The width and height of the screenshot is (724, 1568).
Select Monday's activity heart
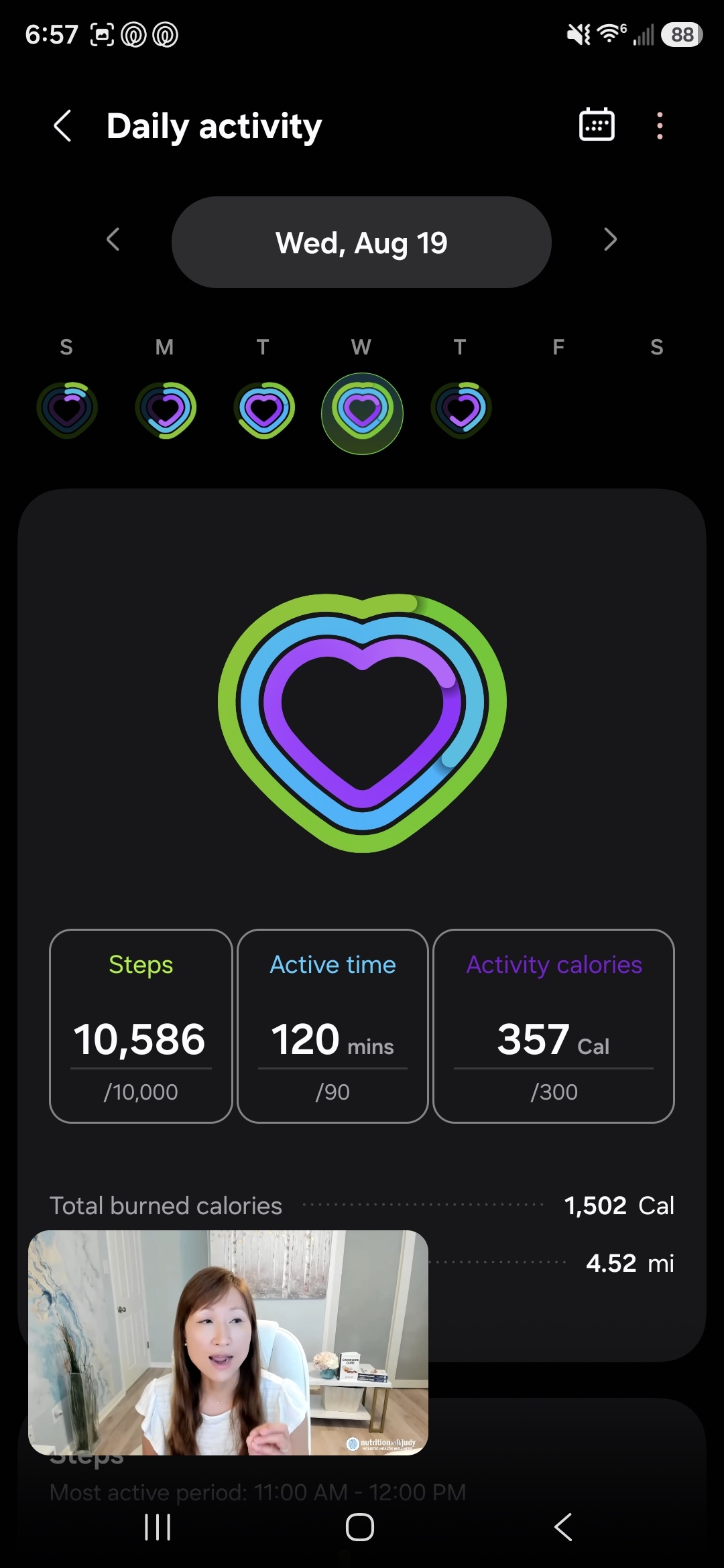(165, 409)
